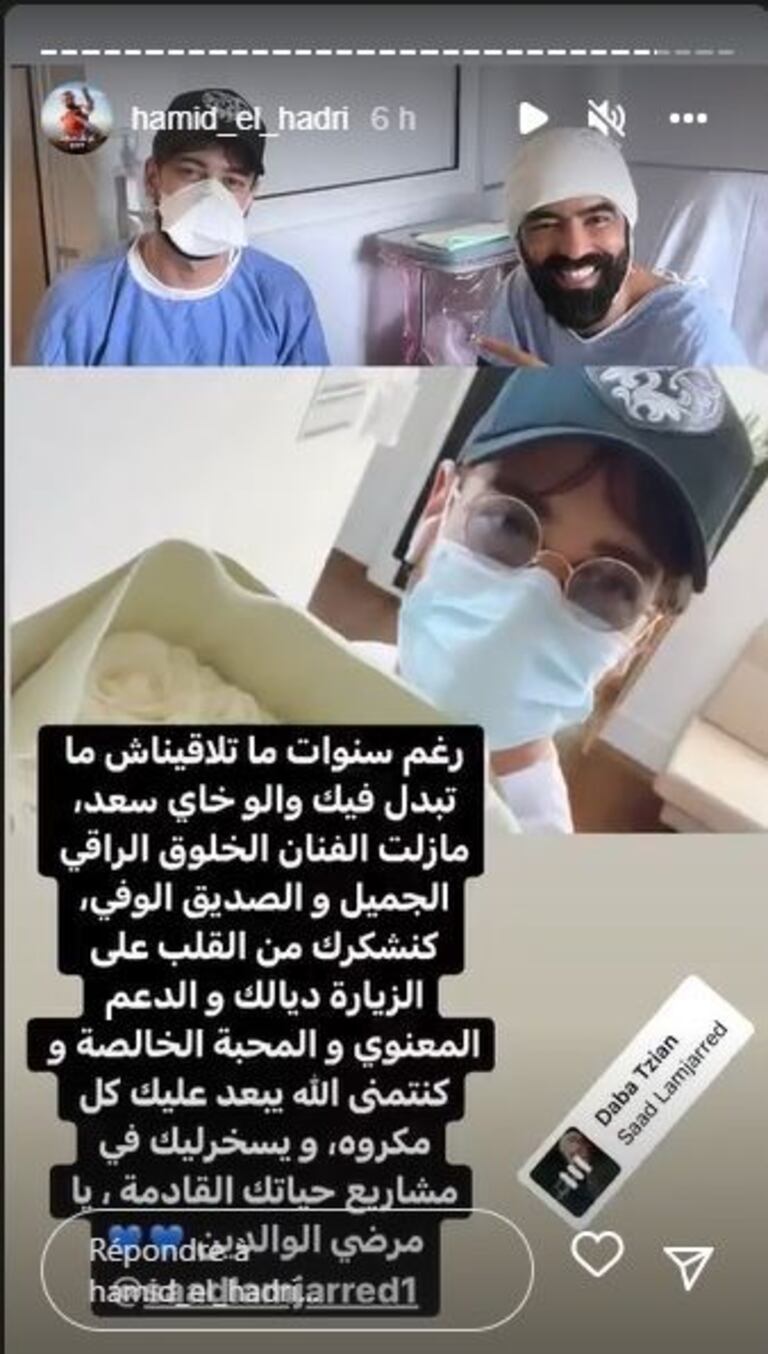Open hamid_el_hadri's profile picture
768x1354 pixels.
75,118
